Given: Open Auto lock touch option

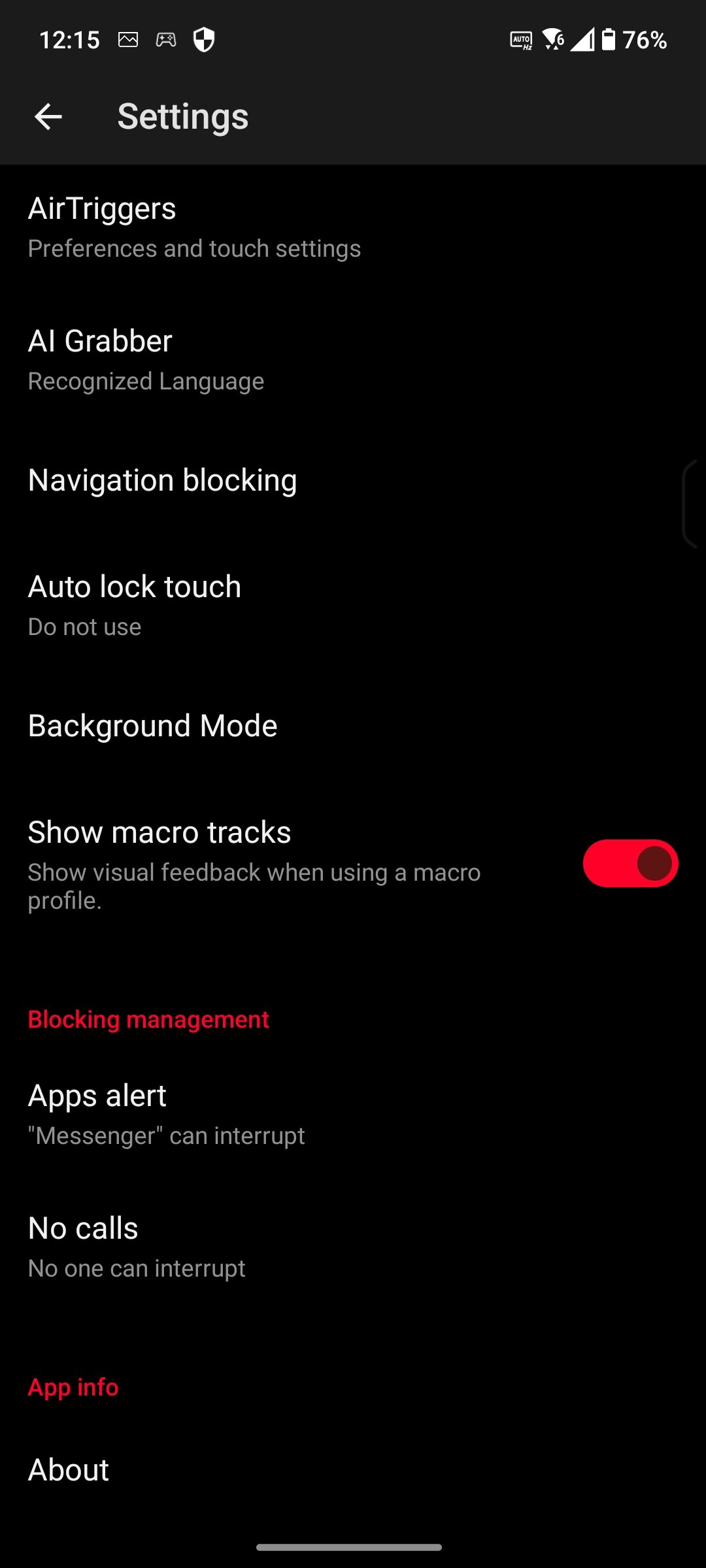Looking at the screenshot, I should (x=353, y=606).
